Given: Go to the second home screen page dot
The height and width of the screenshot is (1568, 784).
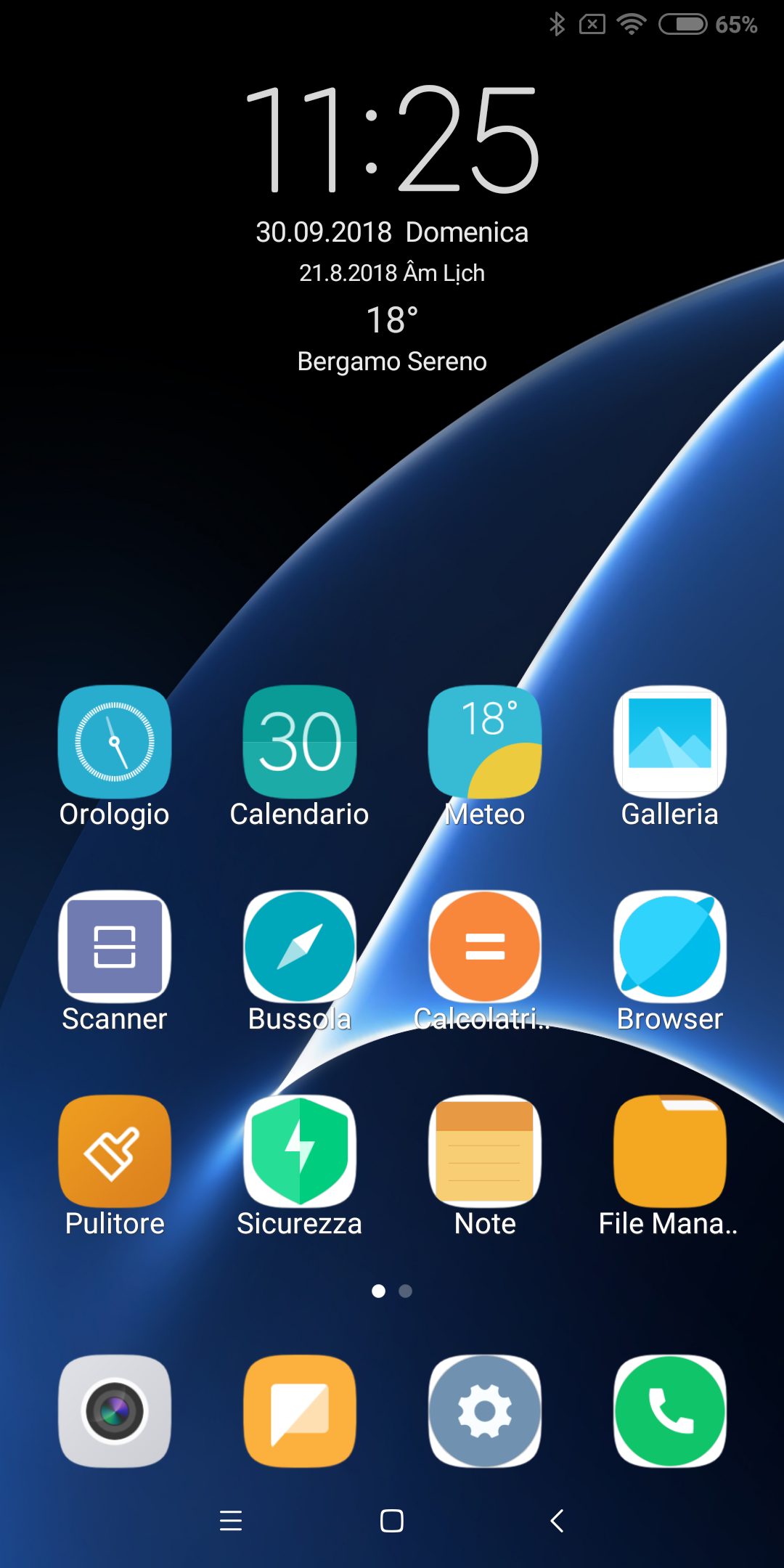Looking at the screenshot, I should point(406,1291).
